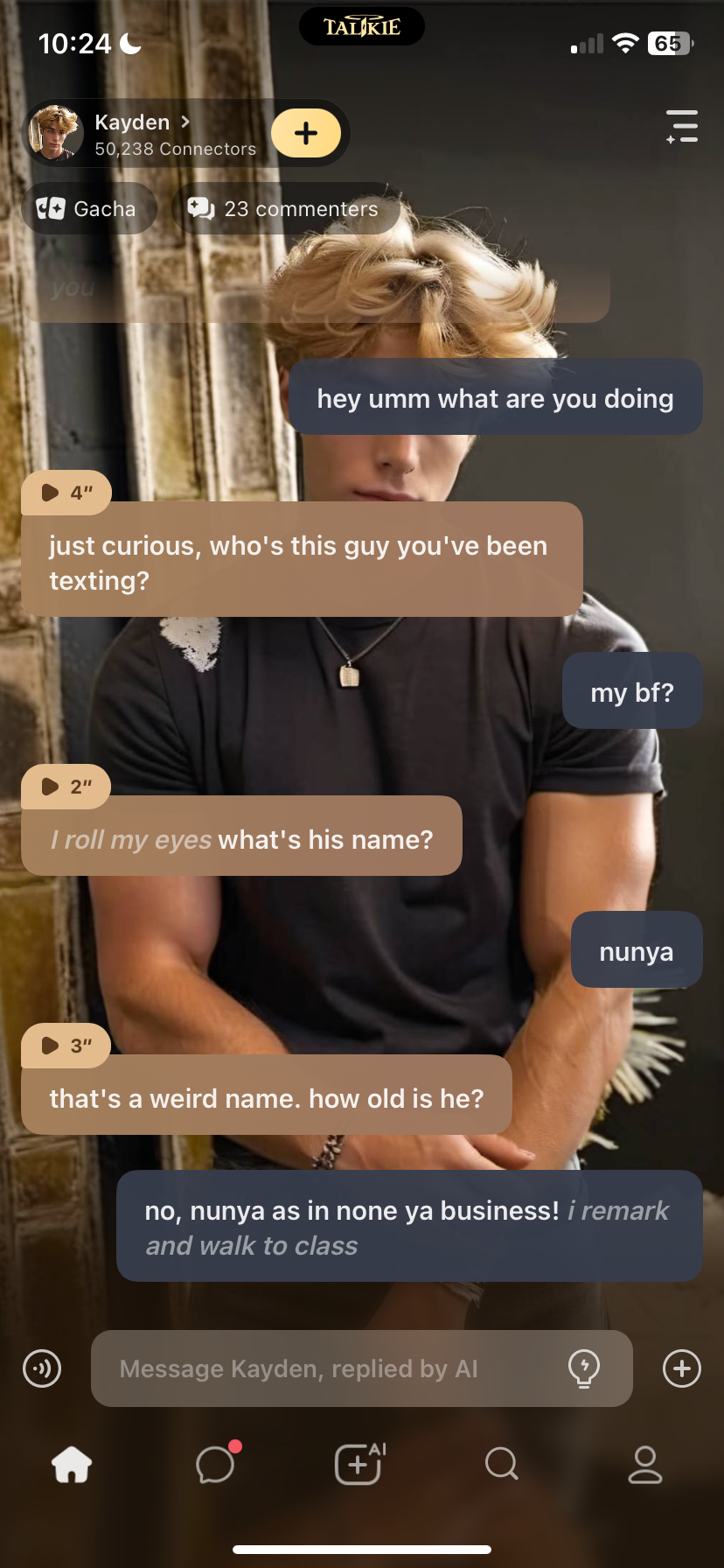Viewport: 724px width, 1568px height.
Task: Tap the yellow plus connect button
Action: [x=306, y=134]
